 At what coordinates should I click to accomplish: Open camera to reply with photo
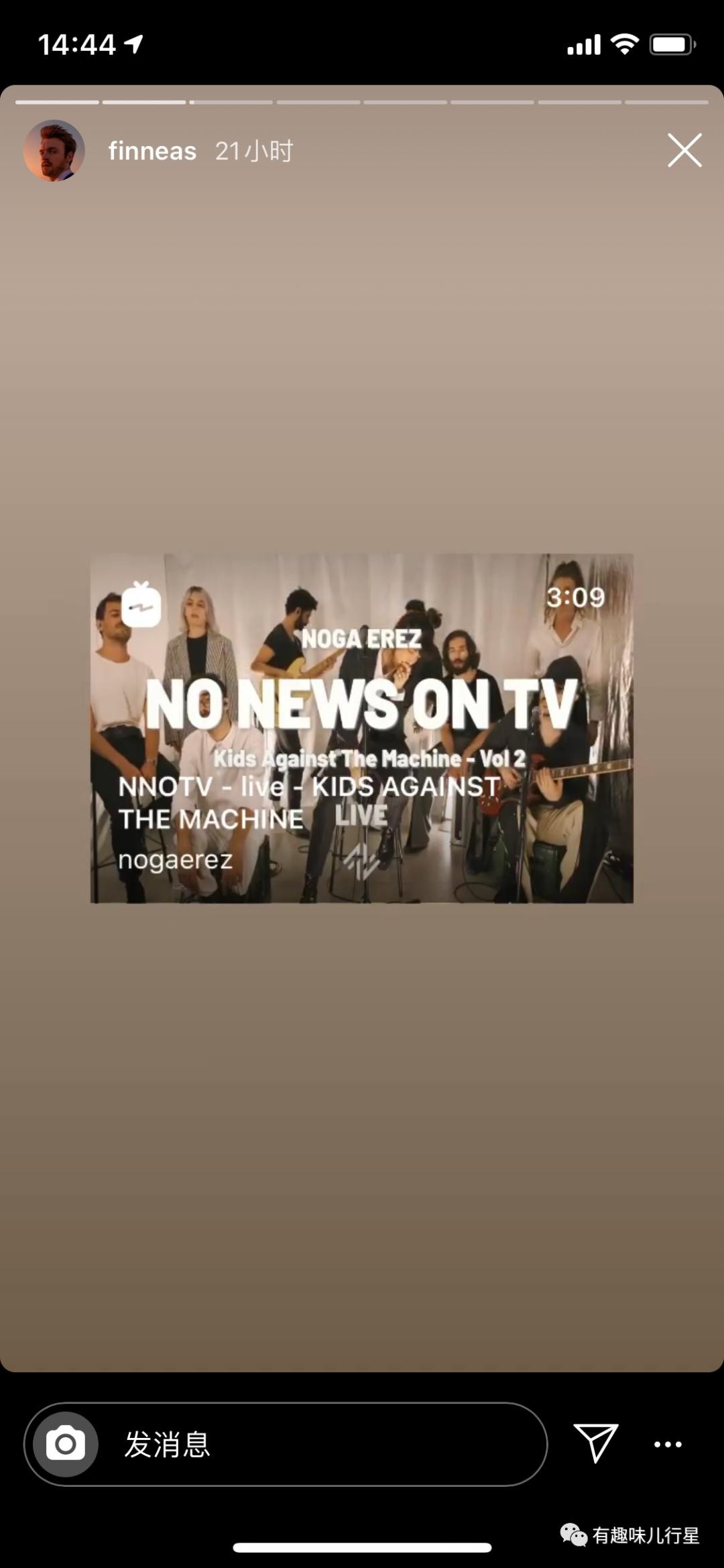click(65, 1444)
